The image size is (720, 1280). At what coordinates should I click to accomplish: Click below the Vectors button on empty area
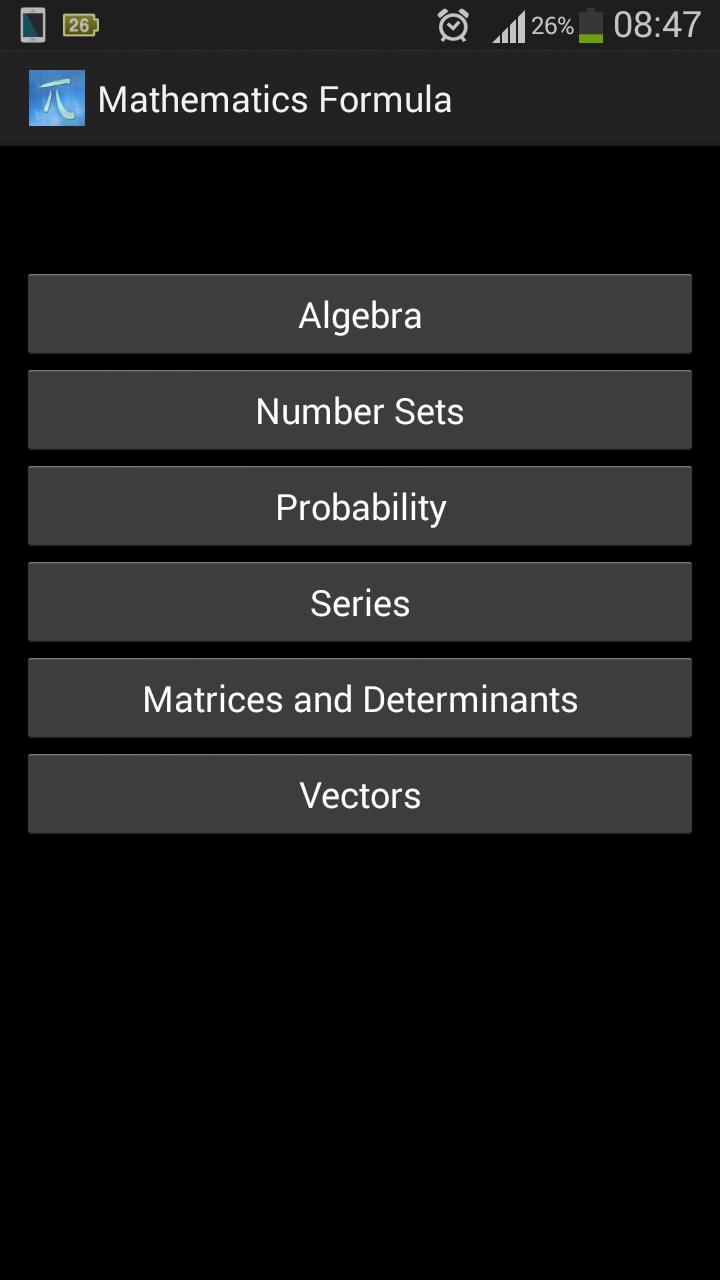[x=360, y=1000]
